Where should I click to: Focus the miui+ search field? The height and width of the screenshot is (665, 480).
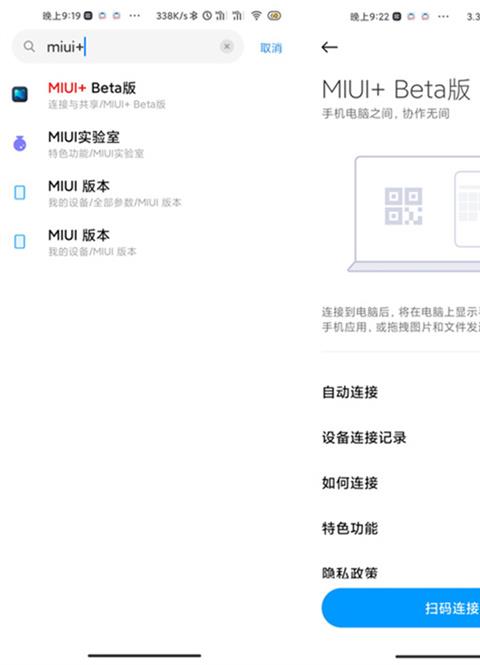point(128,47)
